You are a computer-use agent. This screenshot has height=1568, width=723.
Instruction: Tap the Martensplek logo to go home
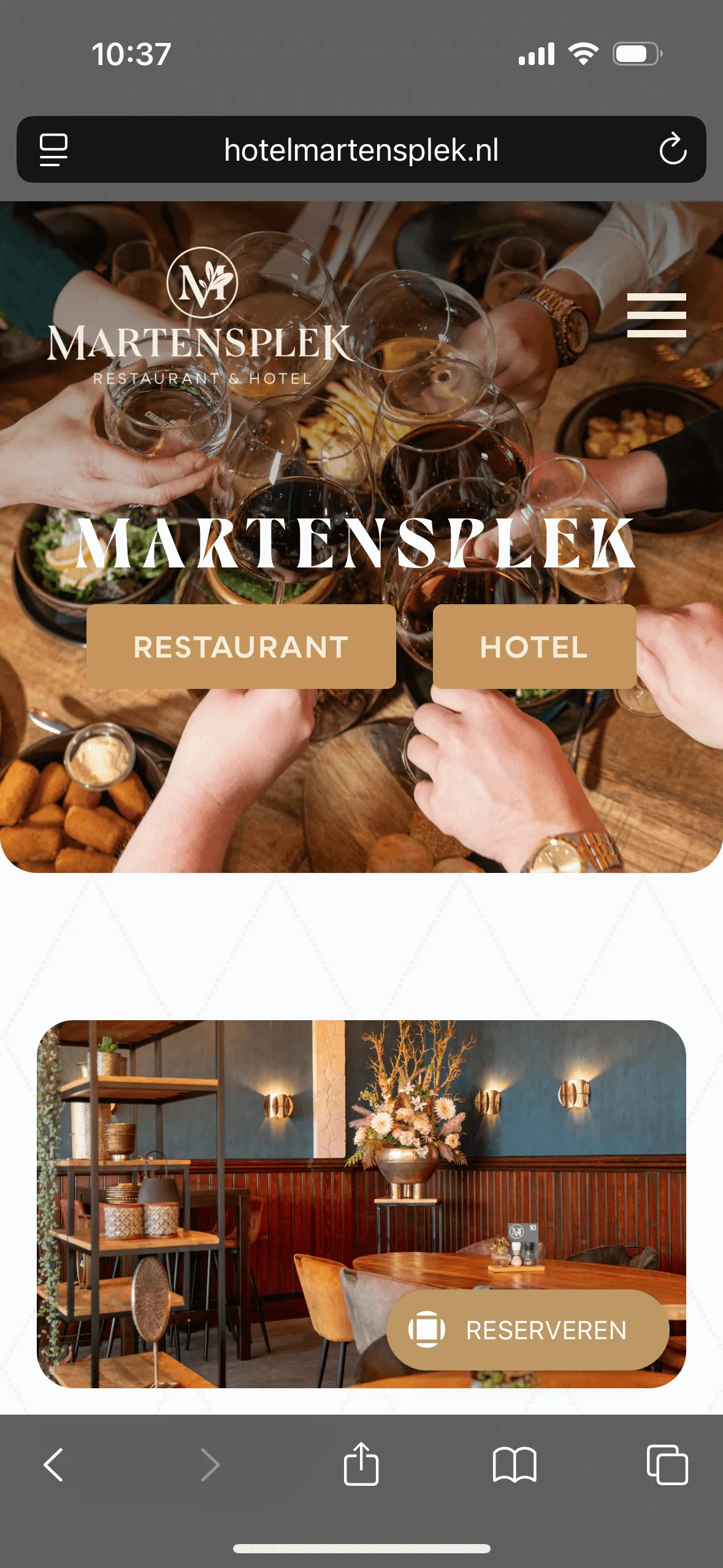[201, 317]
